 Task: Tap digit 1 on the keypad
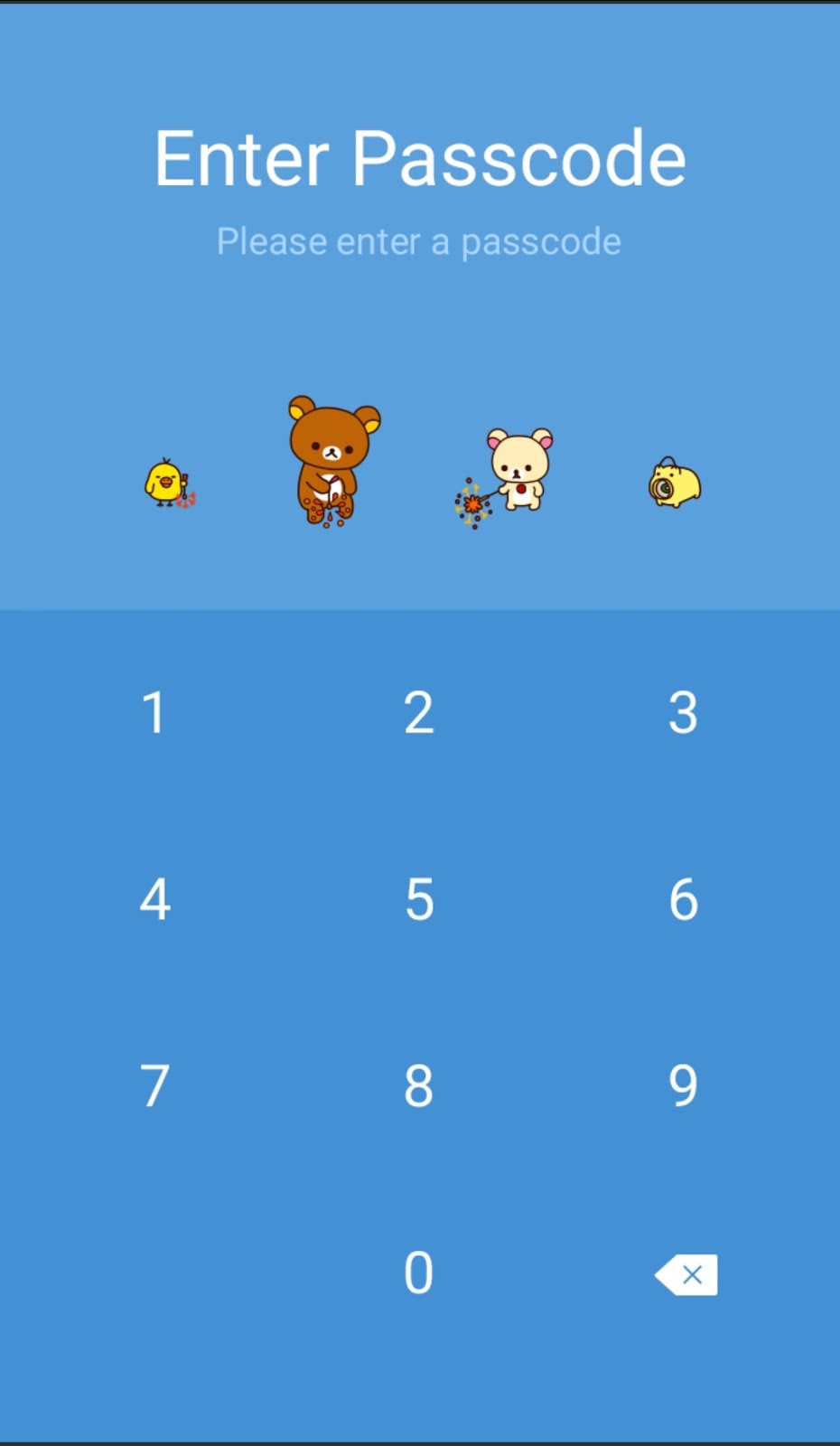point(154,712)
